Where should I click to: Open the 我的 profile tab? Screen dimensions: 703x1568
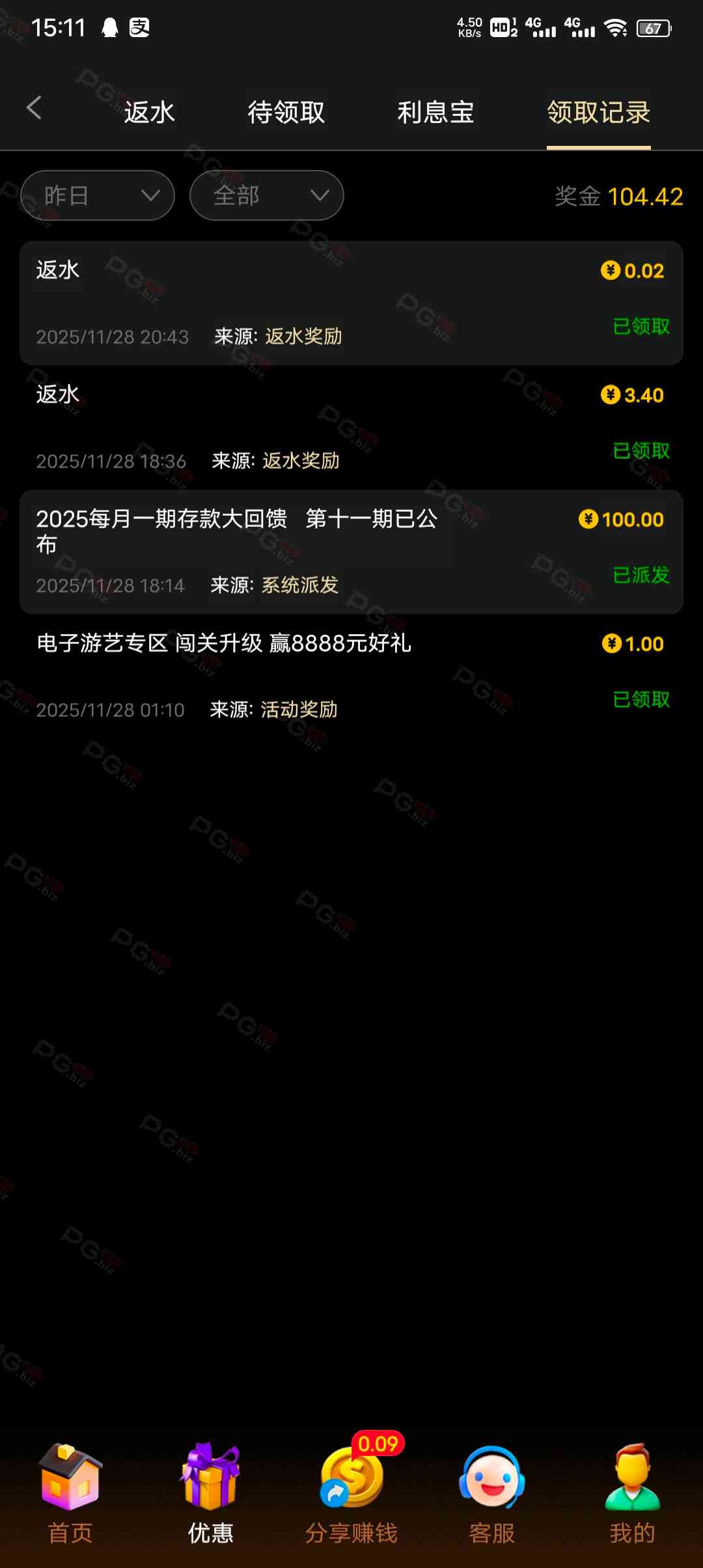[632, 1494]
